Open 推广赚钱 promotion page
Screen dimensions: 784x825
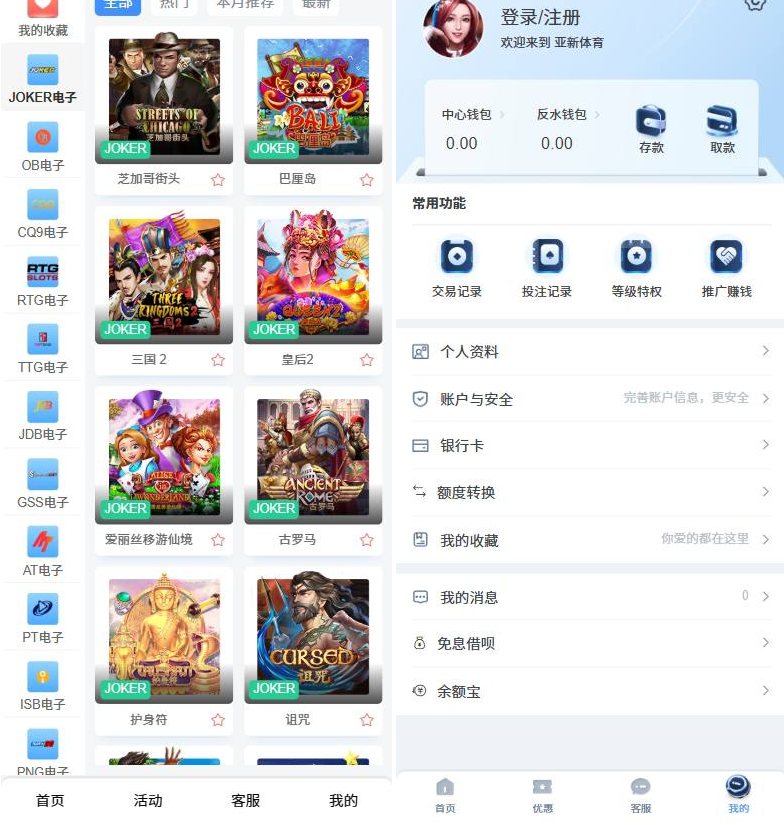pos(727,267)
